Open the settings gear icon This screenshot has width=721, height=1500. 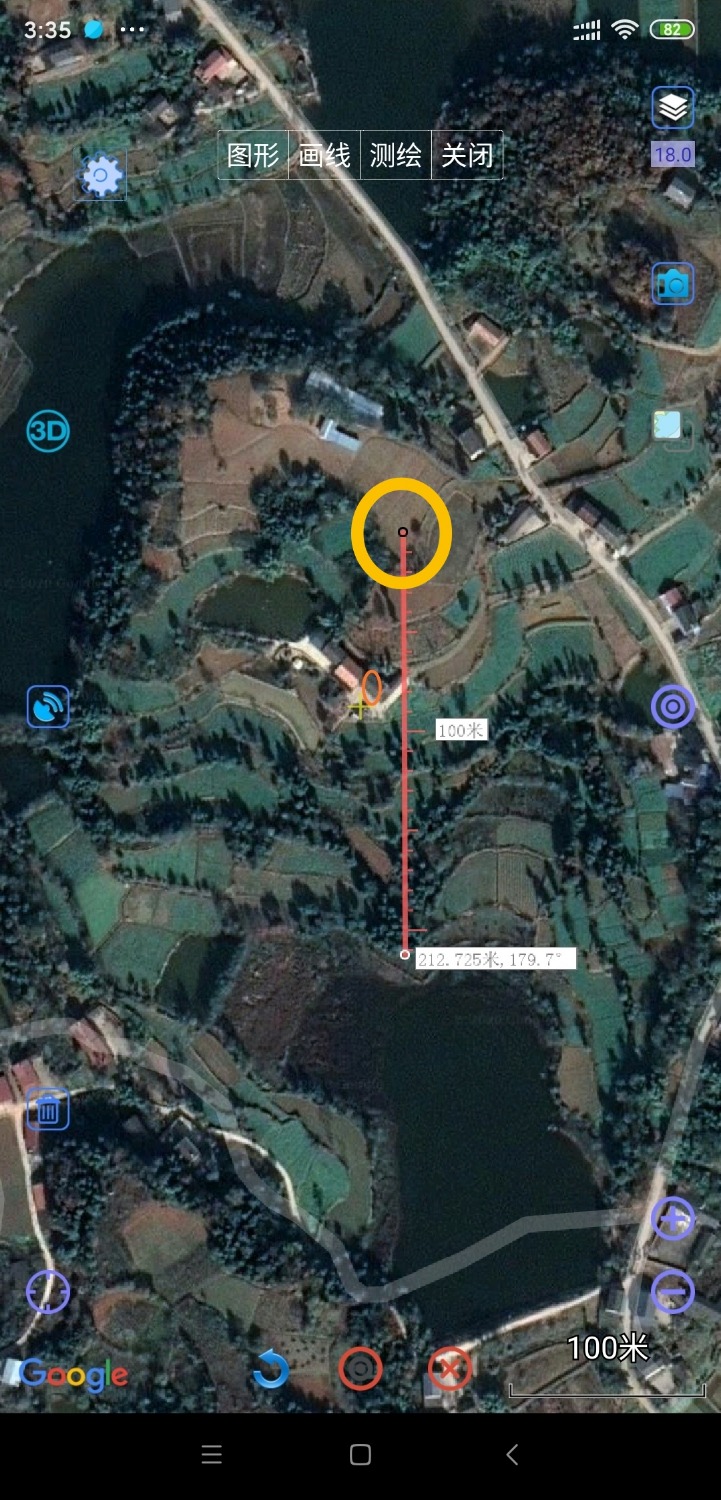(x=101, y=177)
